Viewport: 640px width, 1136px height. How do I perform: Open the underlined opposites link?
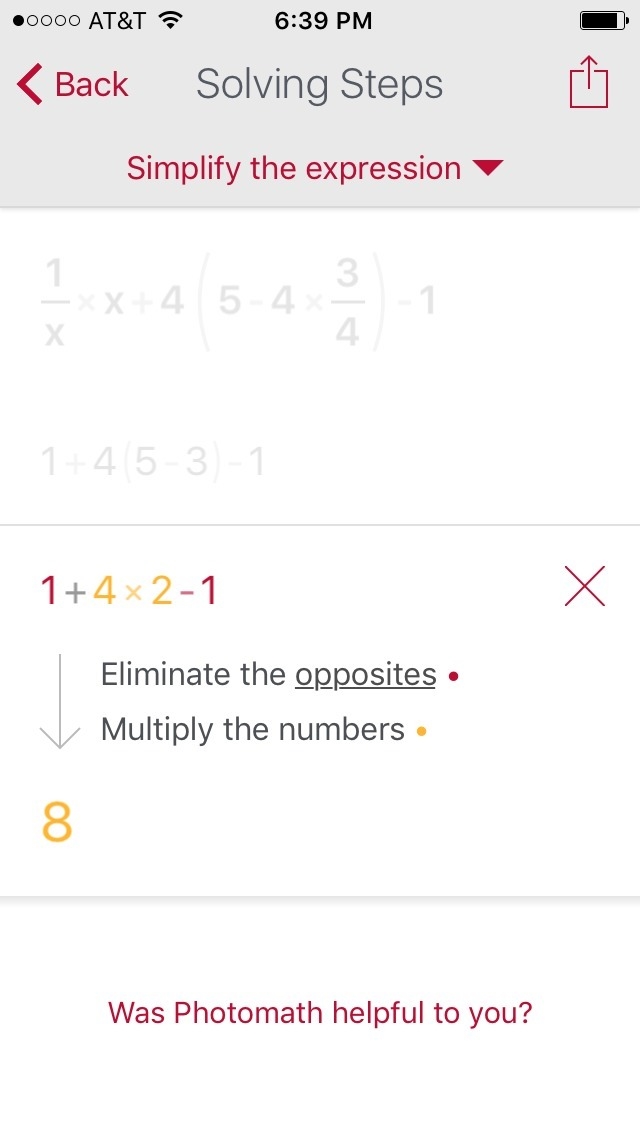(x=365, y=674)
